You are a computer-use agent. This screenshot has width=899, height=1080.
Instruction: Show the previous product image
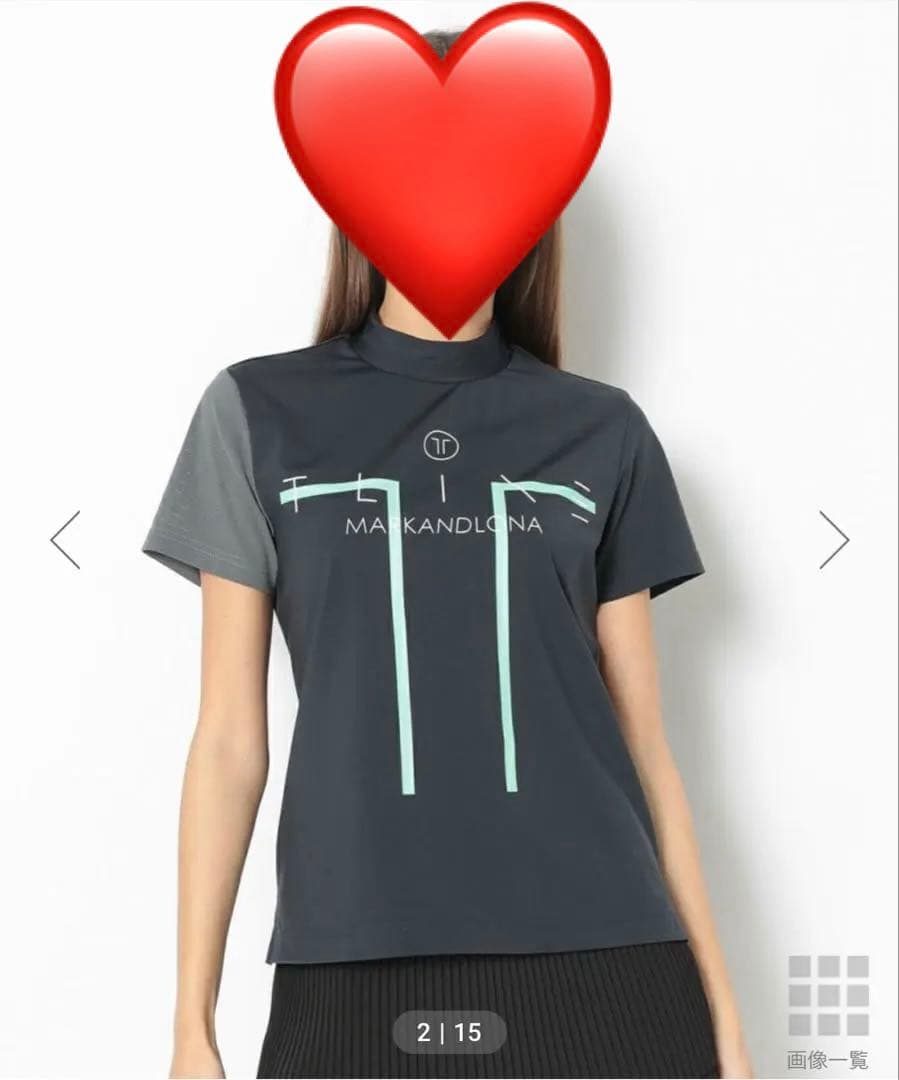pos(65,540)
